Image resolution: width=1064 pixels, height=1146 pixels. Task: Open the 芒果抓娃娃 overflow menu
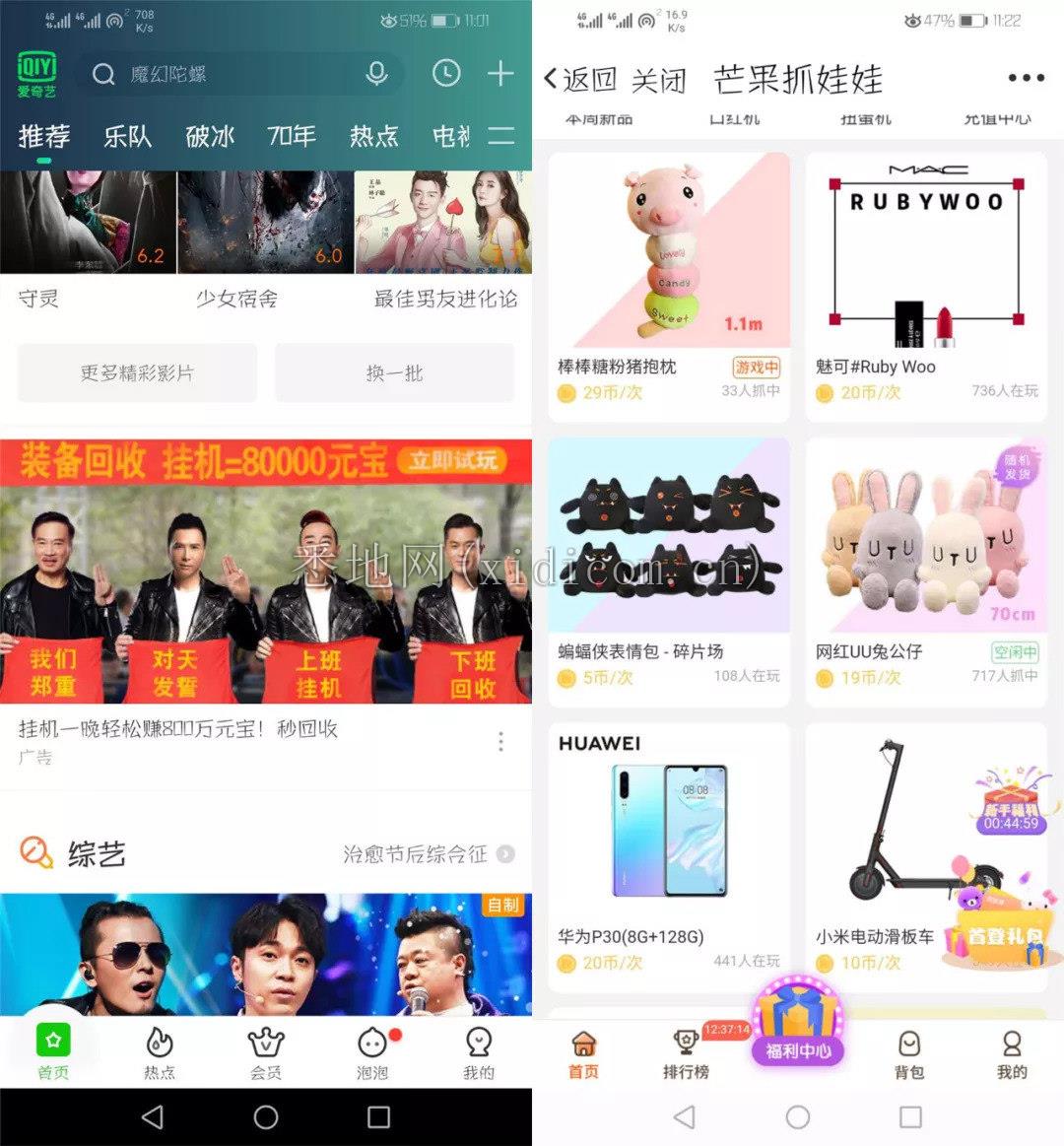(x=1026, y=79)
